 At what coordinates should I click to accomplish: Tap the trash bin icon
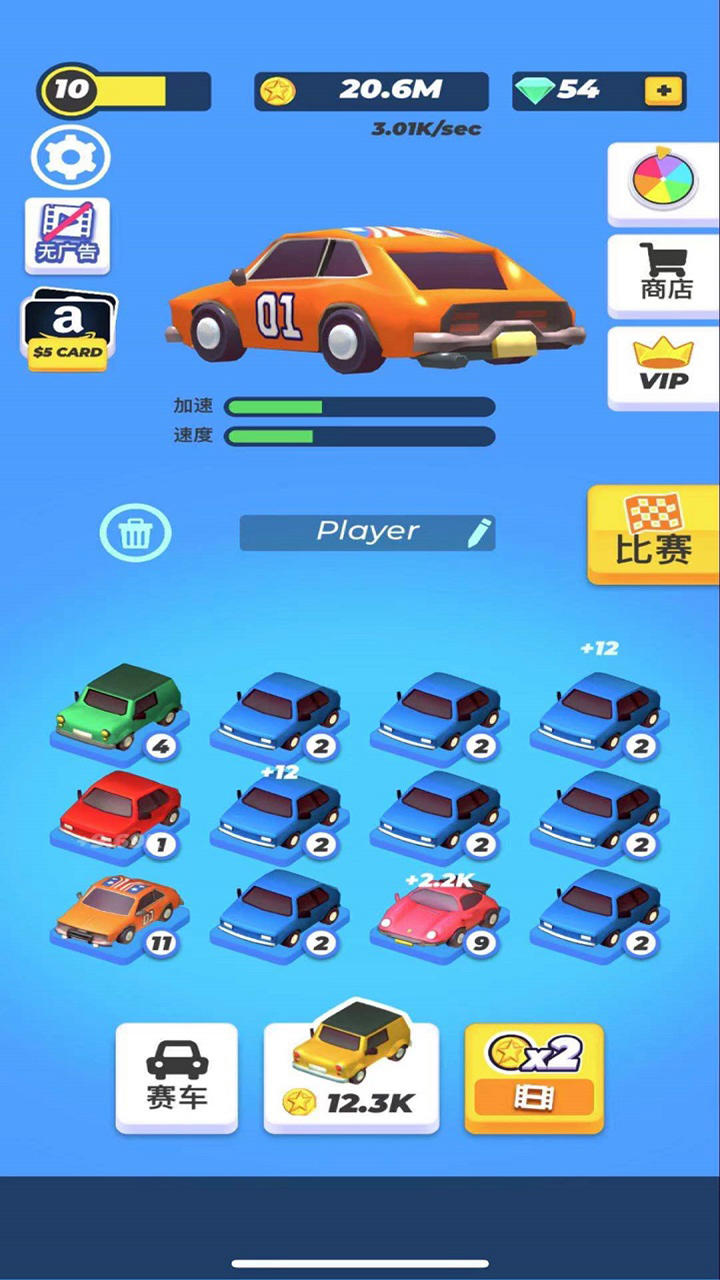pos(135,533)
